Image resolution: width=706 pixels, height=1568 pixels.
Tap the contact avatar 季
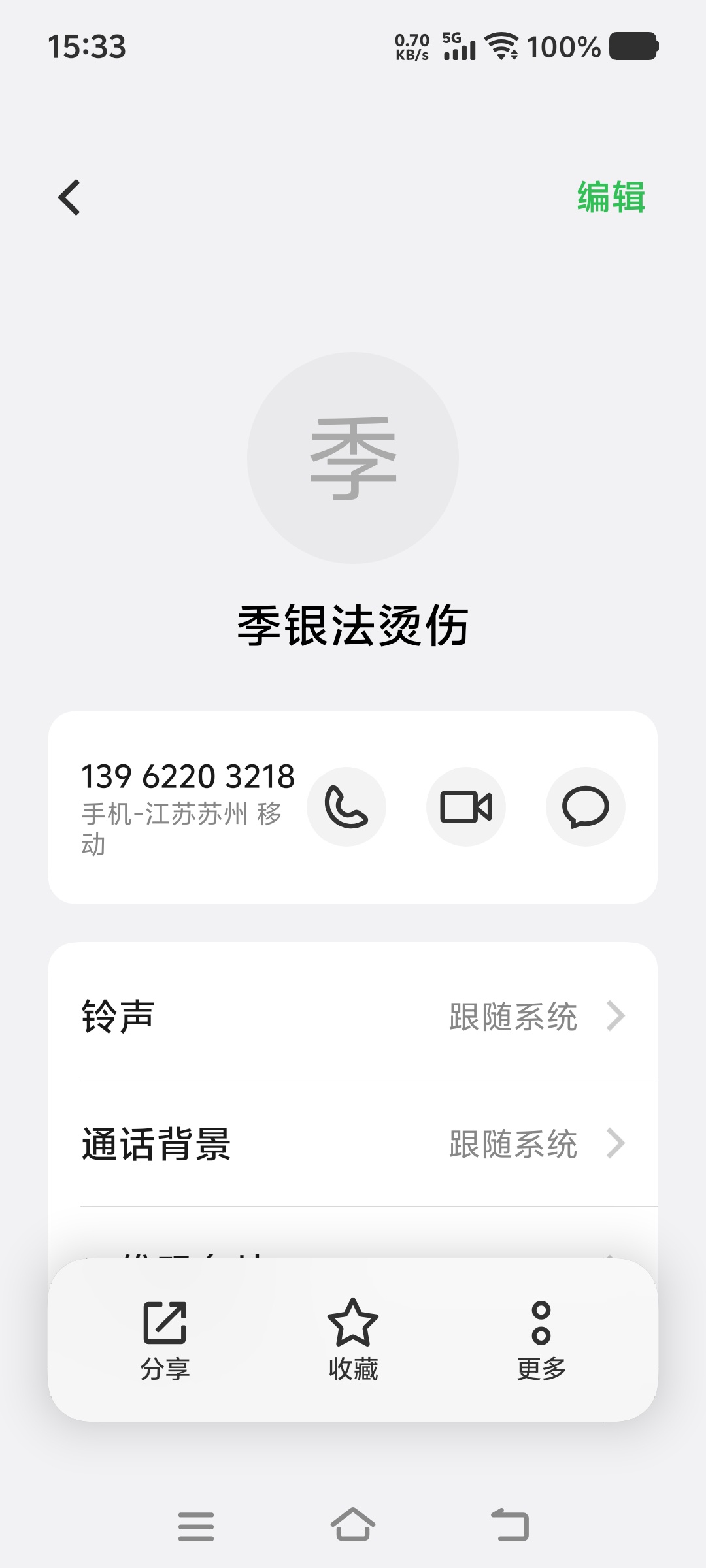(353, 458)
